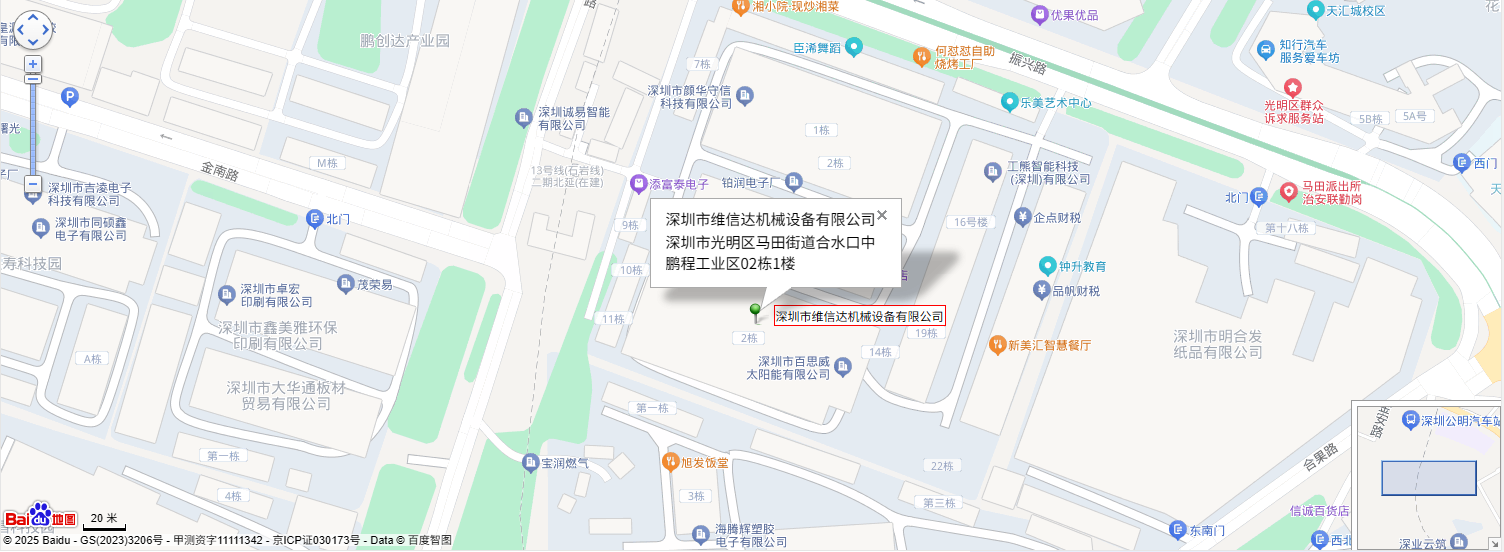The width and height of the screenshot is (1504, 552).
Task: Open the 新美汇智慧餐厅 restaurant point
Action: click(997, 345)
